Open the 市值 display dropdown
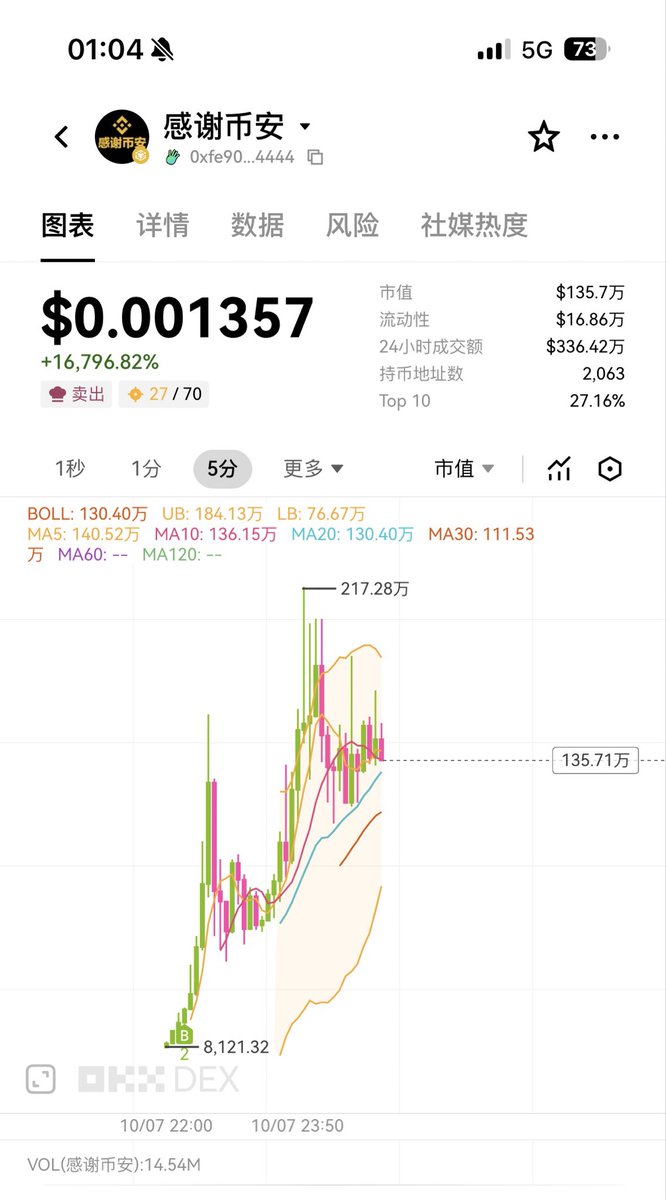Image resolution: width=666 pixels, height=1200 pixels. click(464, 468)
